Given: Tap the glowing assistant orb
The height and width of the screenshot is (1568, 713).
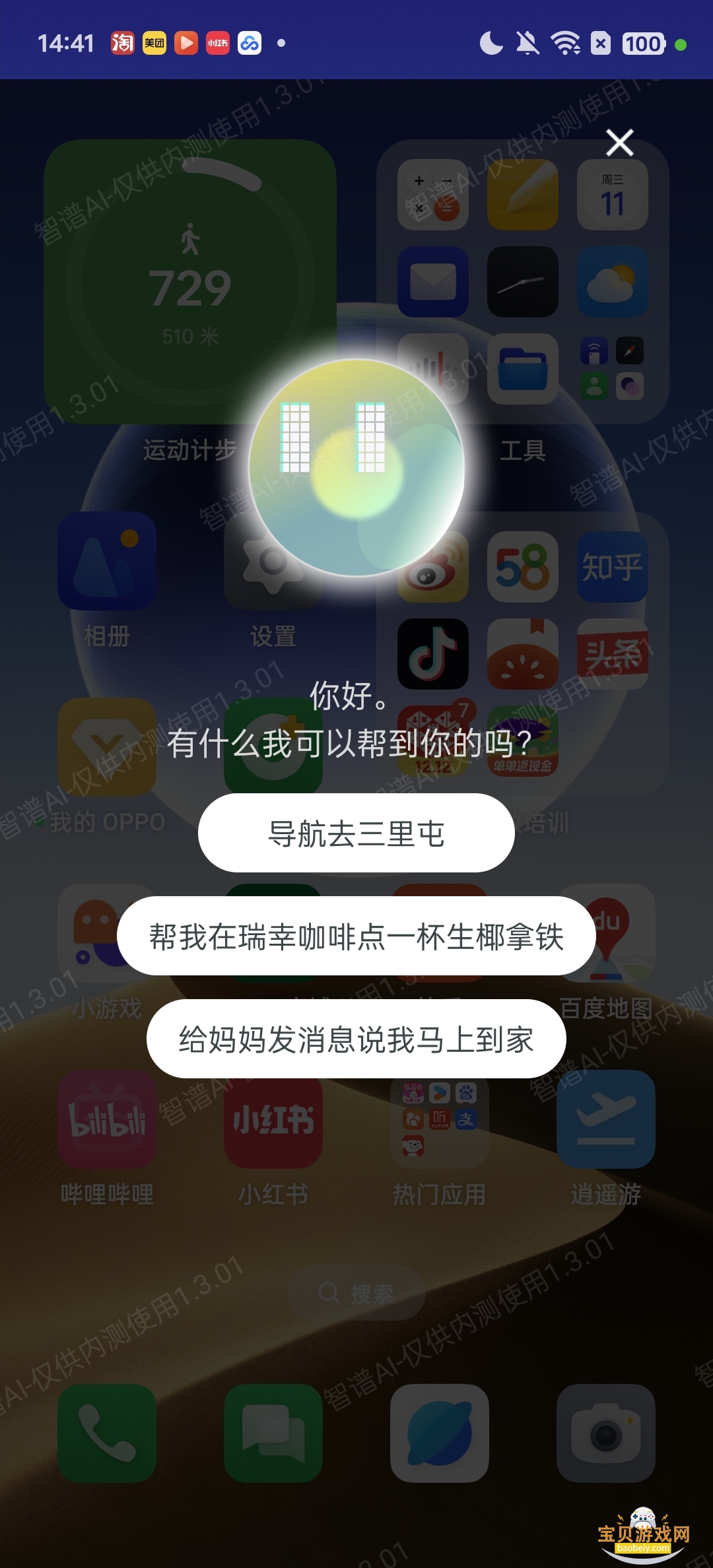Looking at the screenshot, I should click(356, 468).
